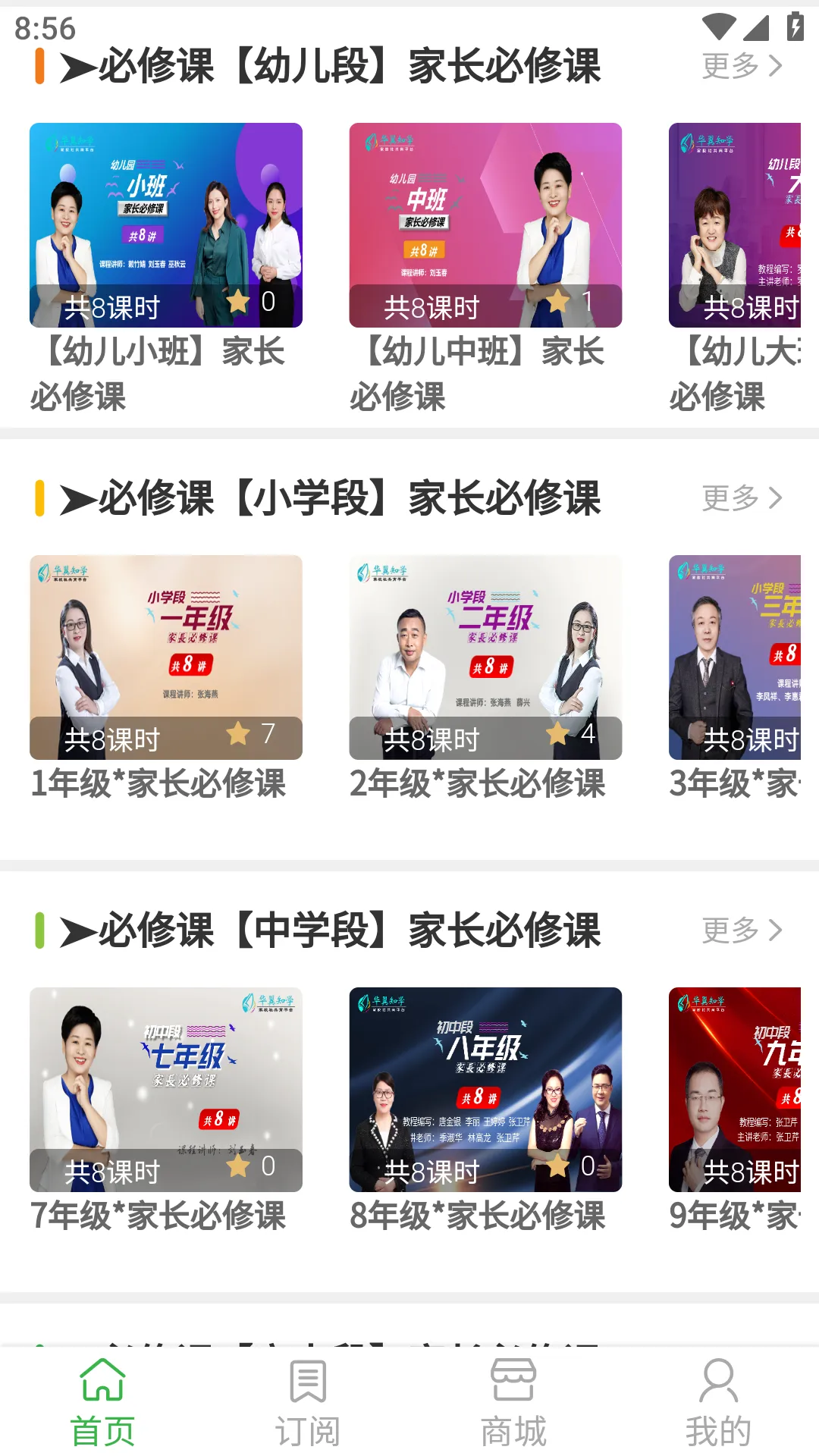819x1456 pixels.
Task: Open the 7年级 家长必修课 course
Action: coord(166,1090)
